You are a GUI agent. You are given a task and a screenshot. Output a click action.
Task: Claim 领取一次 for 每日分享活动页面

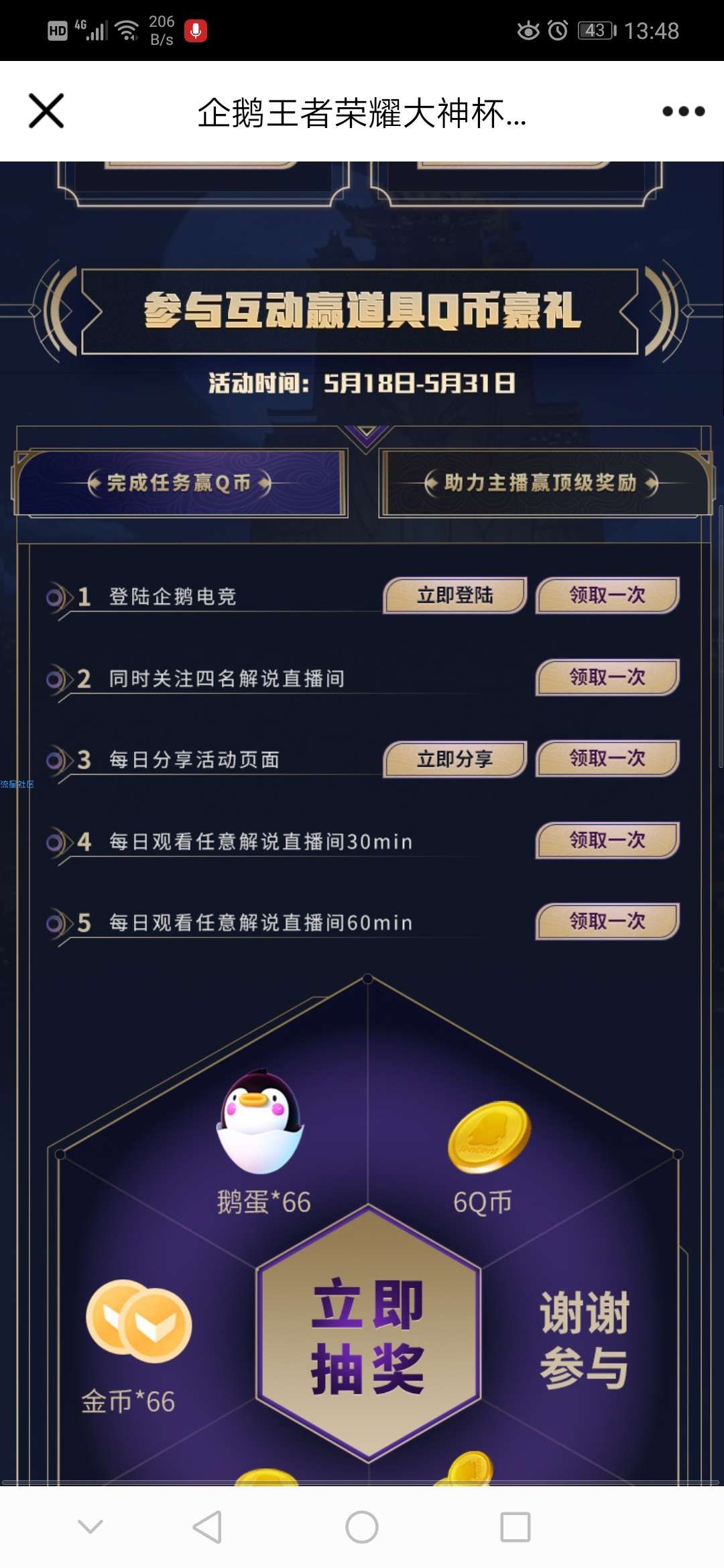(607, 759)
